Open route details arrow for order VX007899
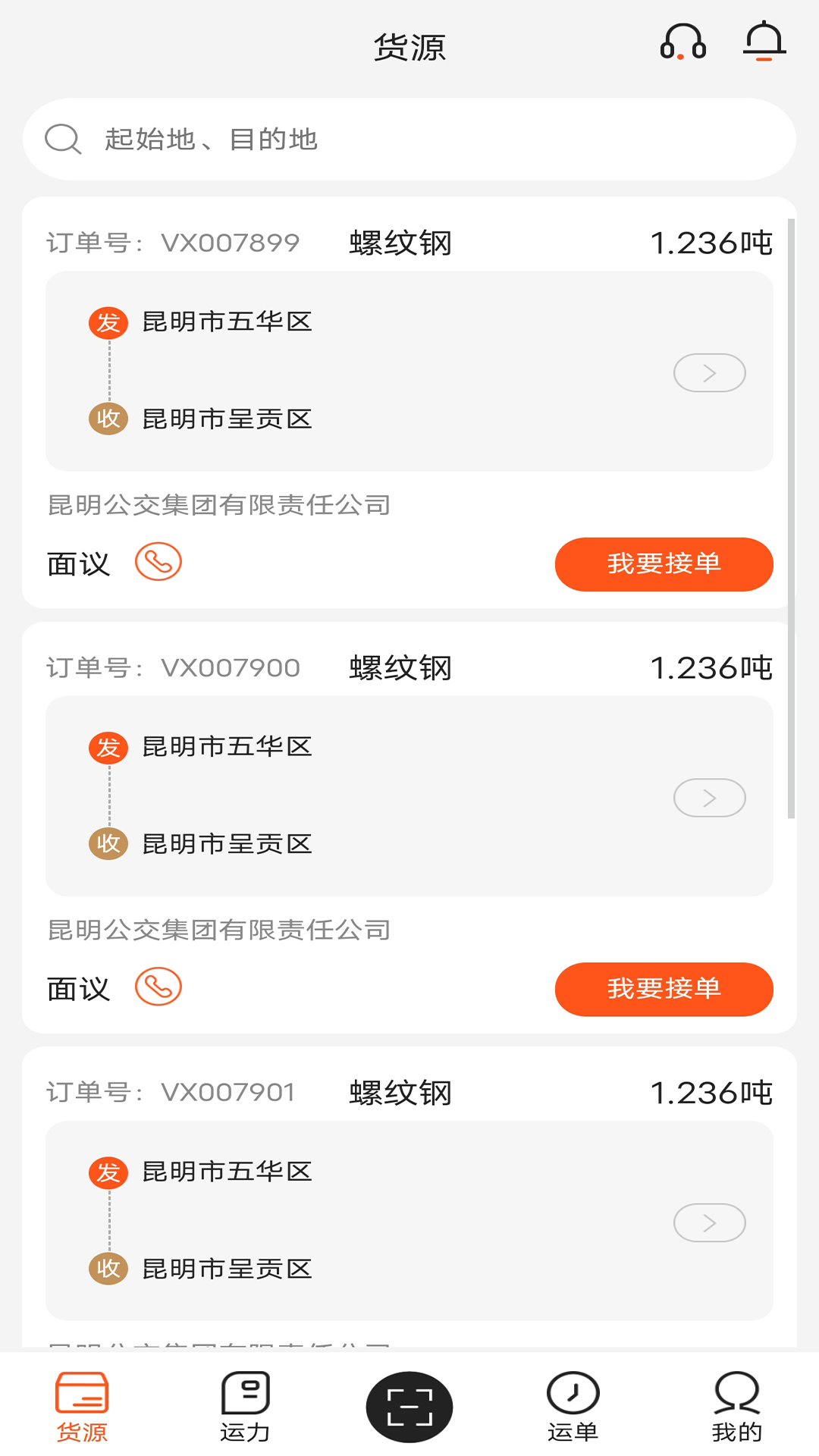 click(x=710, y=373)
